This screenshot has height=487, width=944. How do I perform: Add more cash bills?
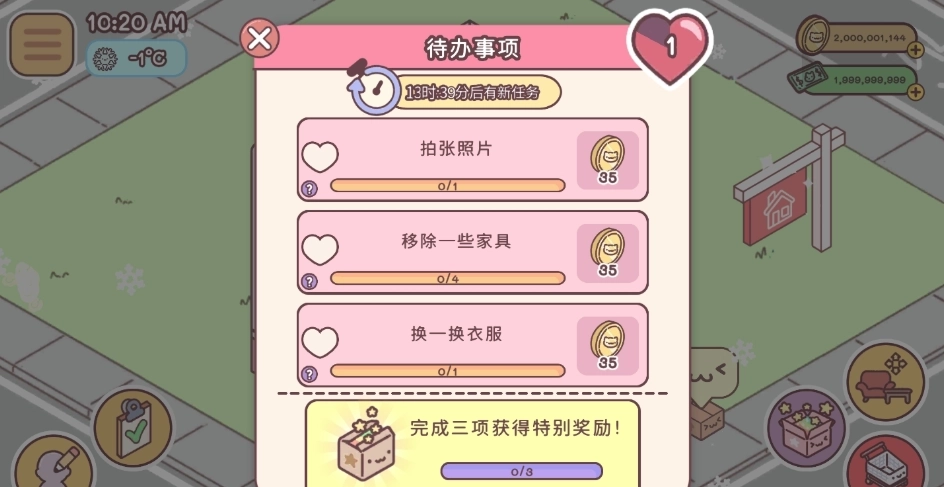pyautogui.click(x=915, y=92)
